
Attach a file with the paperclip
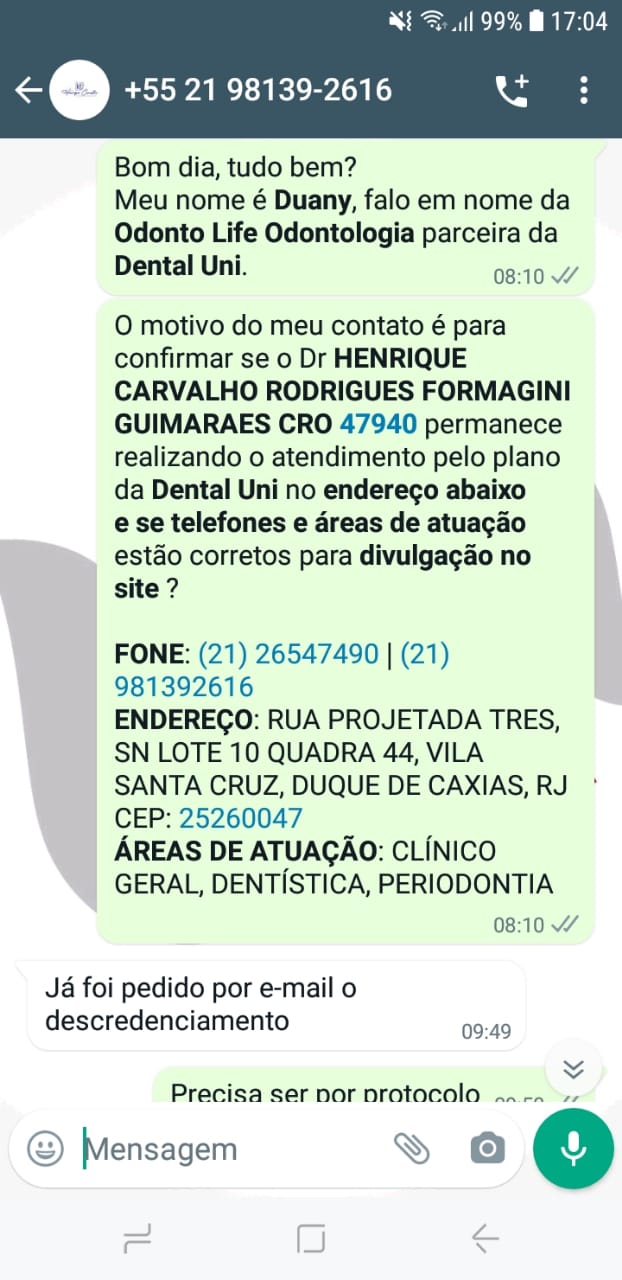411,1148
